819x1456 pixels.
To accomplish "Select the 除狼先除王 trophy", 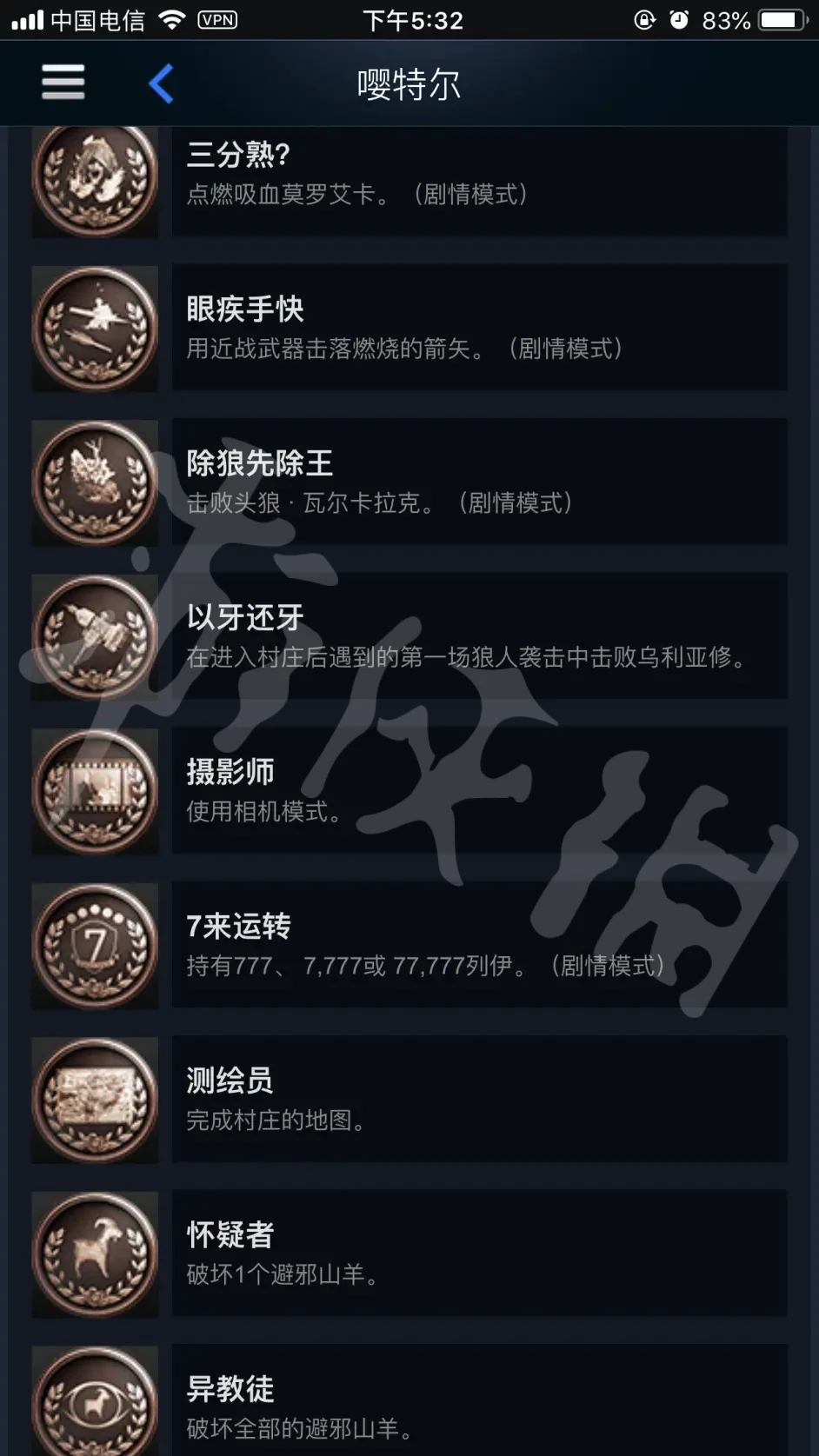I will tap(478, 482).
